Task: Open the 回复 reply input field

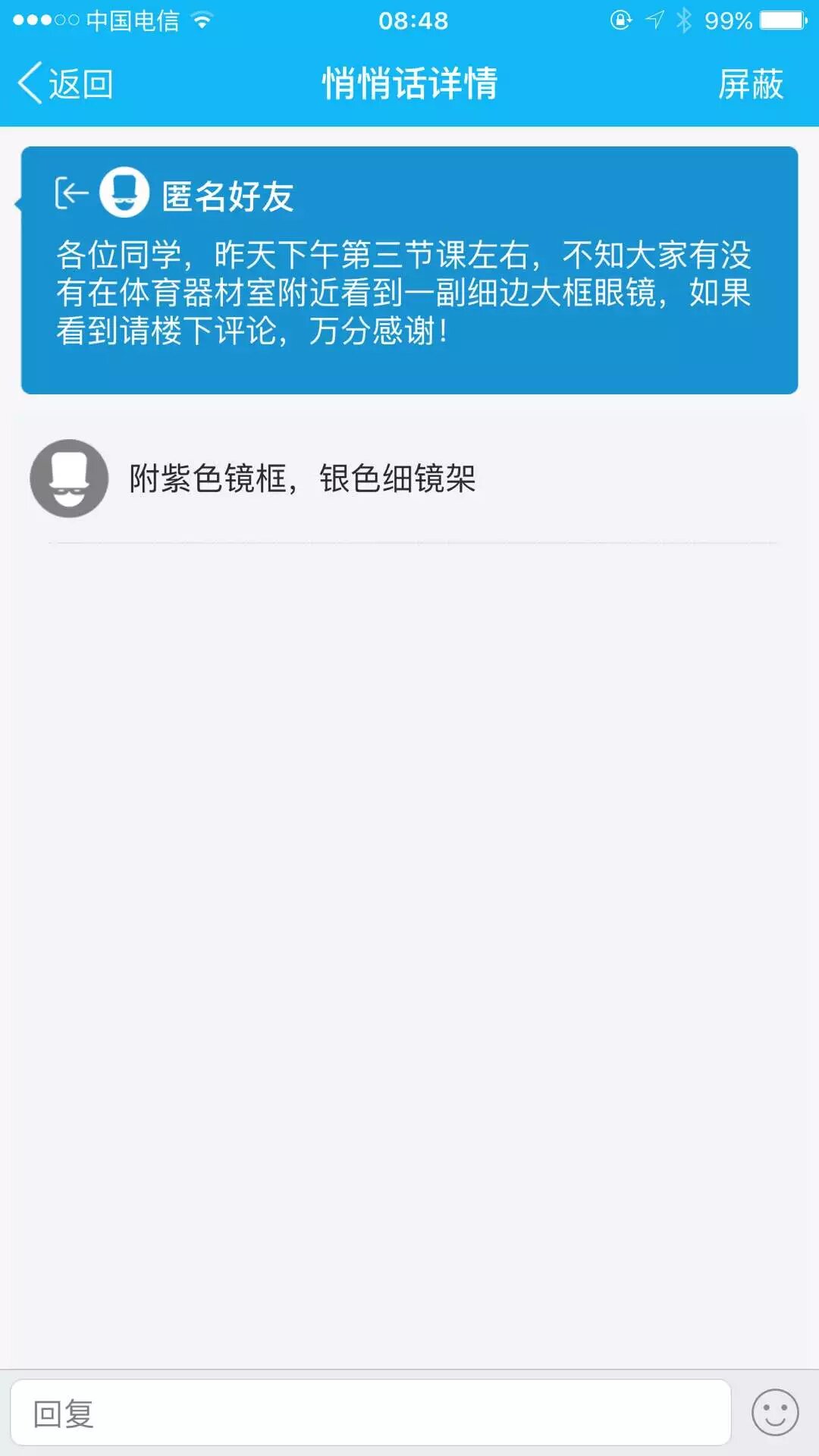Action: 370,1413
